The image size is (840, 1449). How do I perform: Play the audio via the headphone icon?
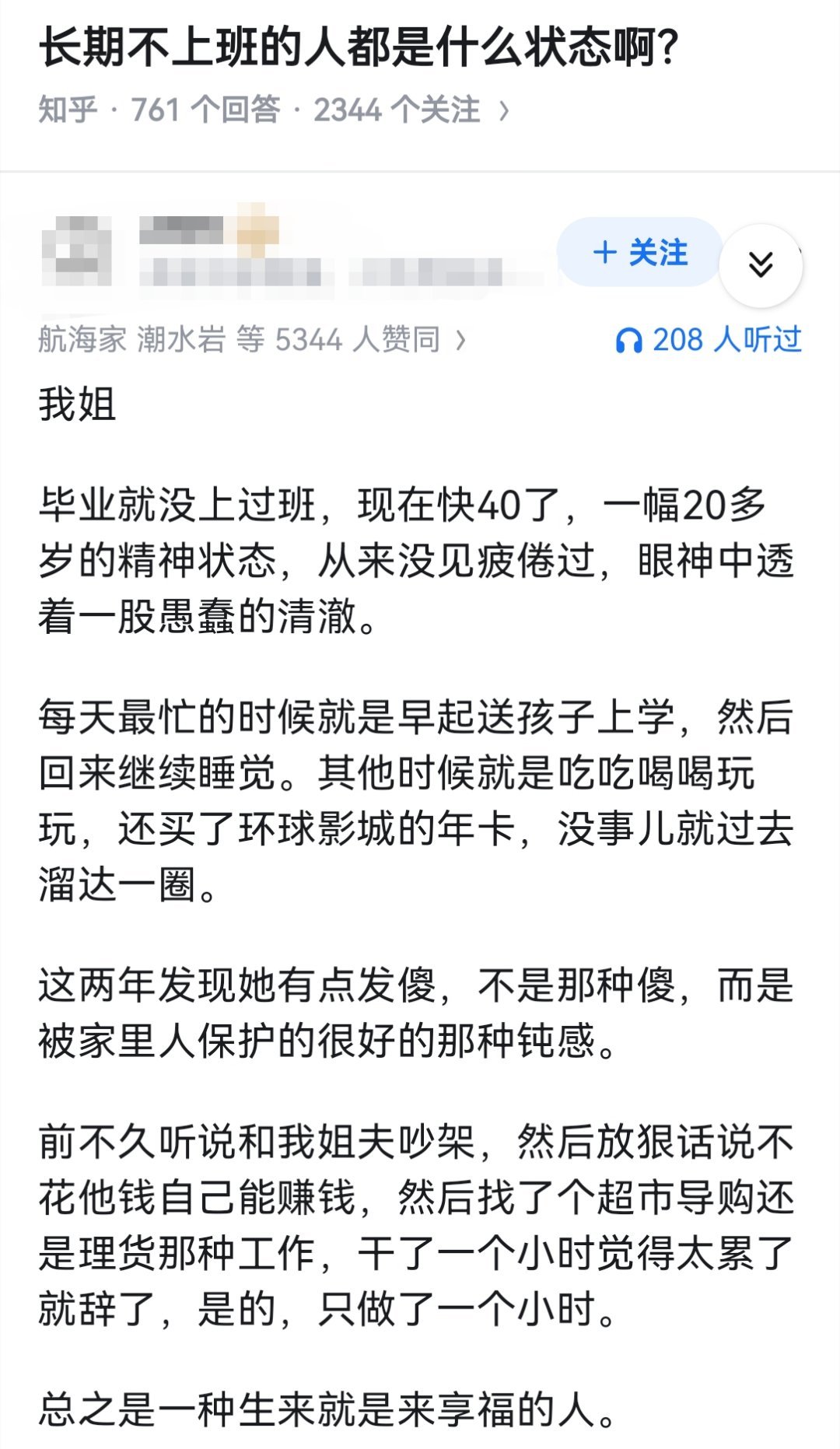pyautogui.click(x=632, y=340)
